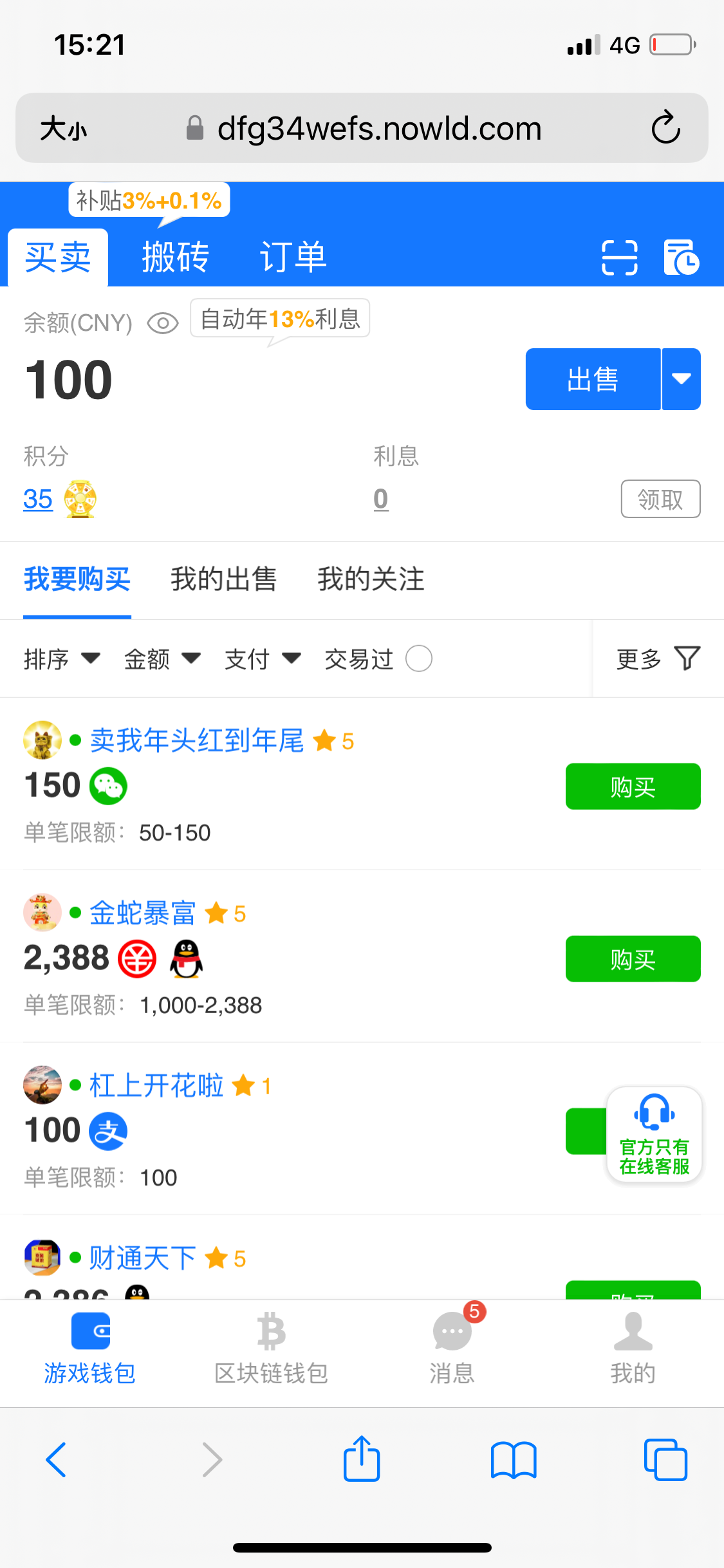Buy the 150 listing from 卖我年头红到年尾
The width and height of the screenshot is (724, 1568).
[x=633, y=787]
